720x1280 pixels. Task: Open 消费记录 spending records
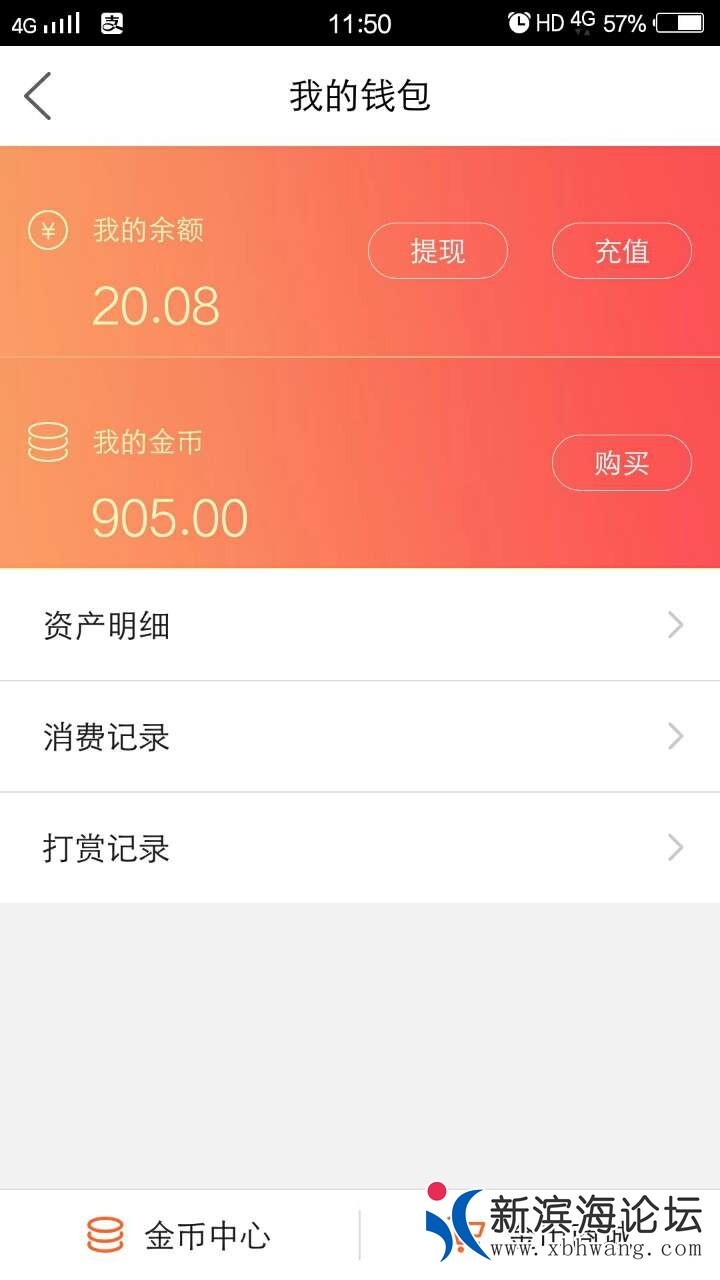(360, 738)
